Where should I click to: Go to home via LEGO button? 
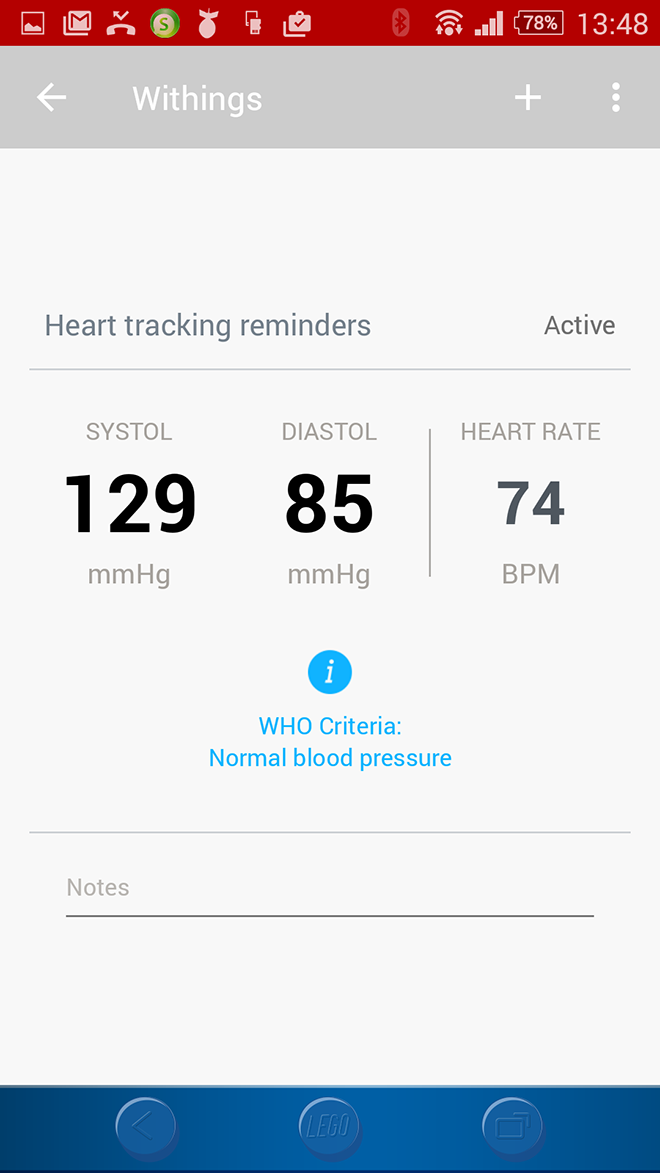[x=329, y=1127]
